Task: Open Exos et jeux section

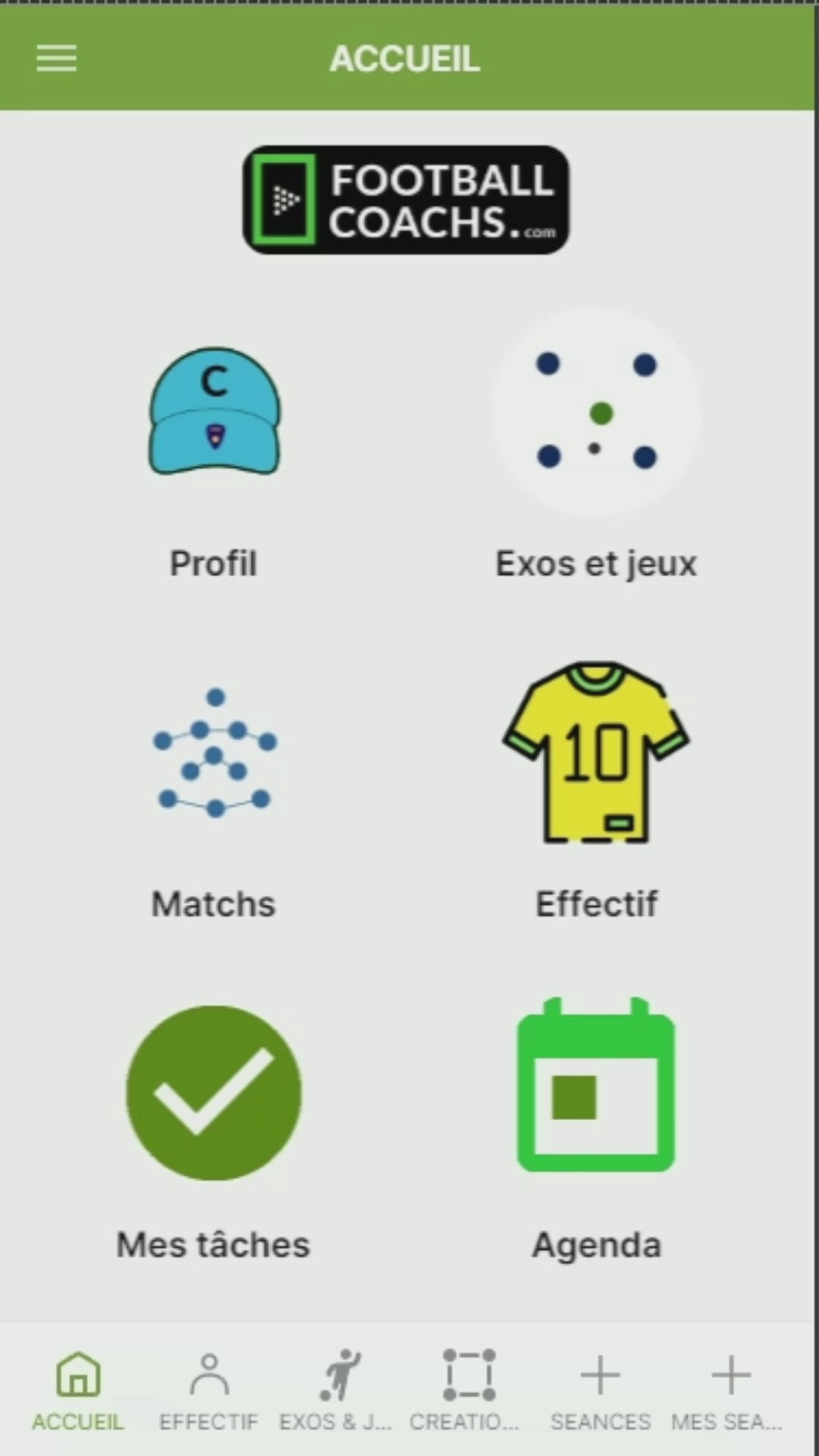Action: click(596, 447)
